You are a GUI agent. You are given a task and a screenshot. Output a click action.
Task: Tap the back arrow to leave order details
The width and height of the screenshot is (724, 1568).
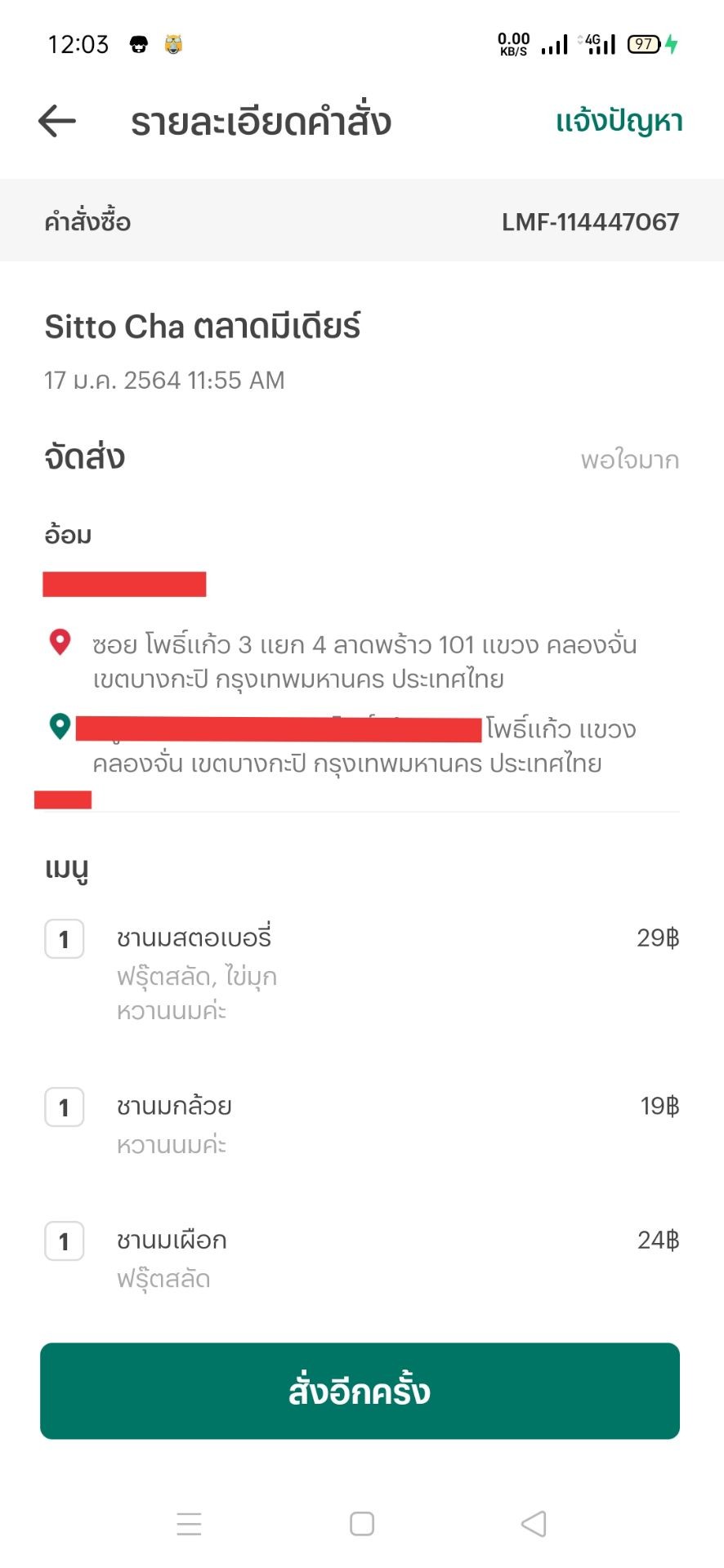tap(55, 121)
